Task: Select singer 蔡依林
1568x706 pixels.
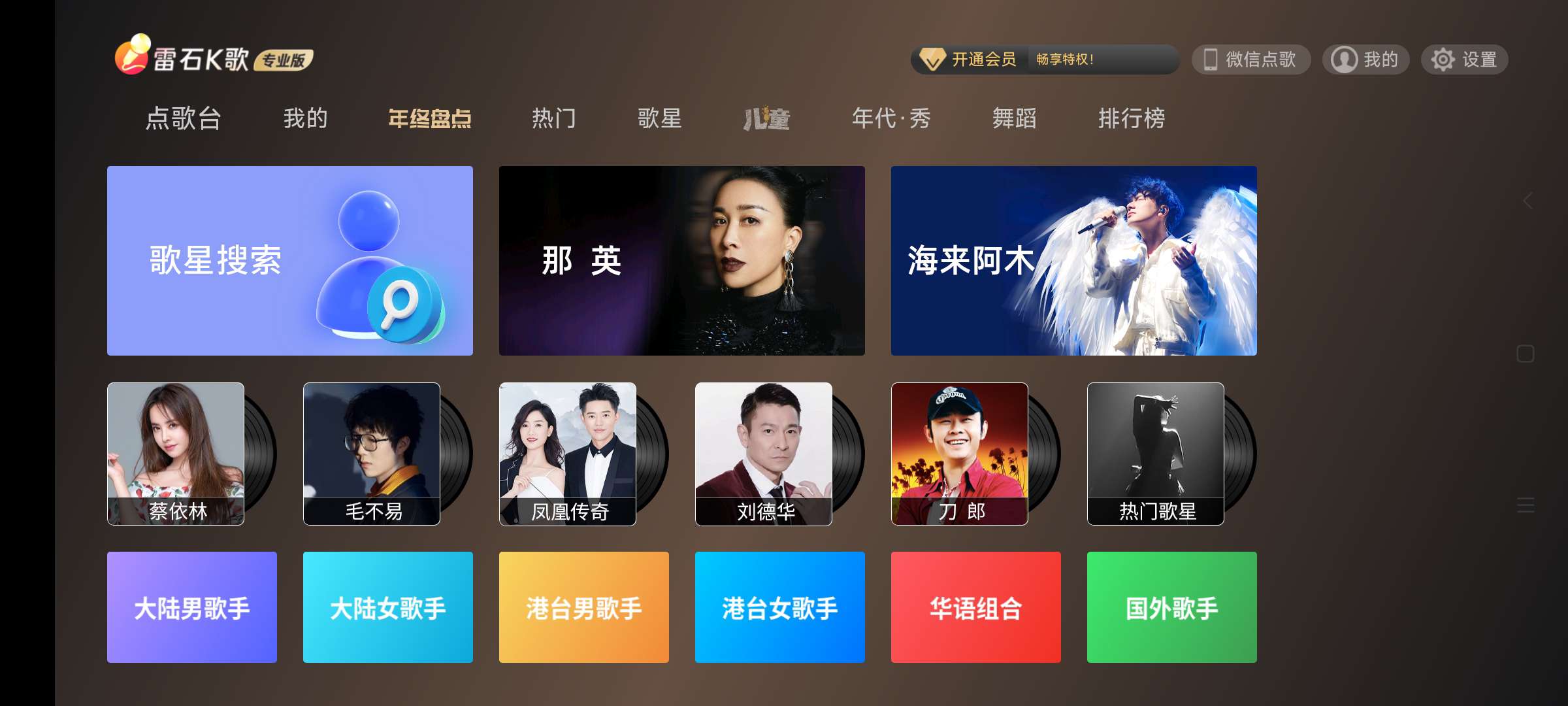Action: coord(176,453)
